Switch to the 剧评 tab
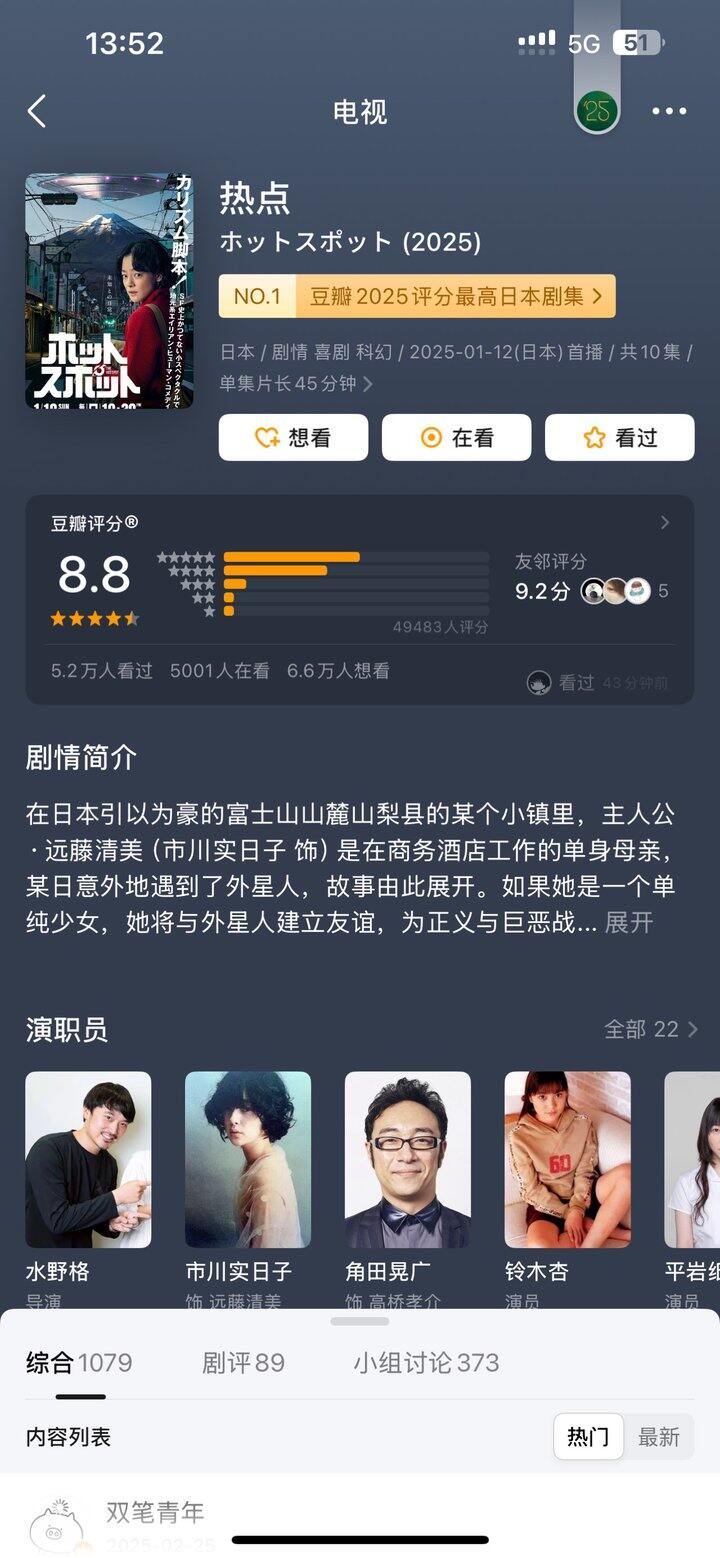 coord(243,1362)
